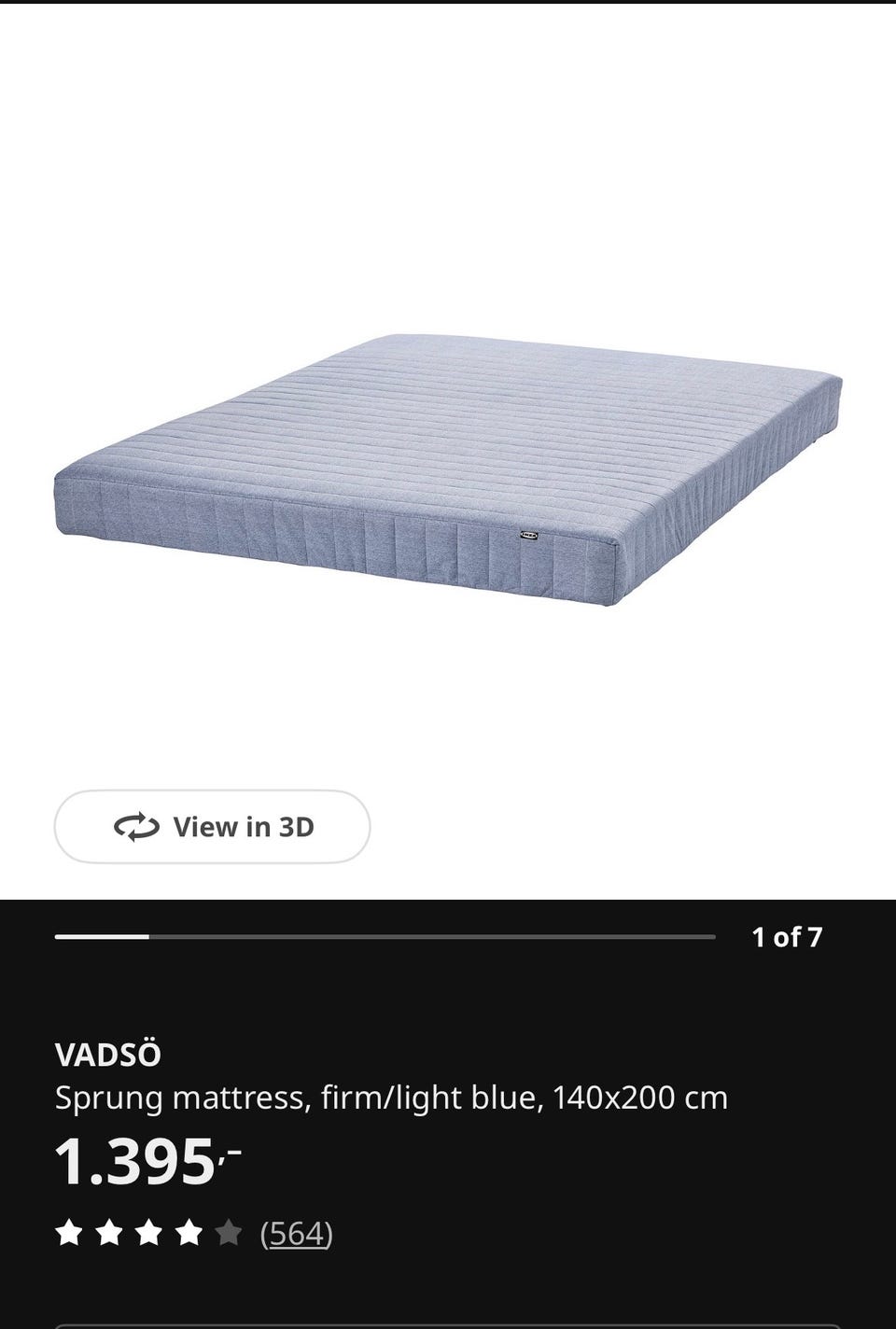Open the 564 customer reviews link

[296, 1234]
